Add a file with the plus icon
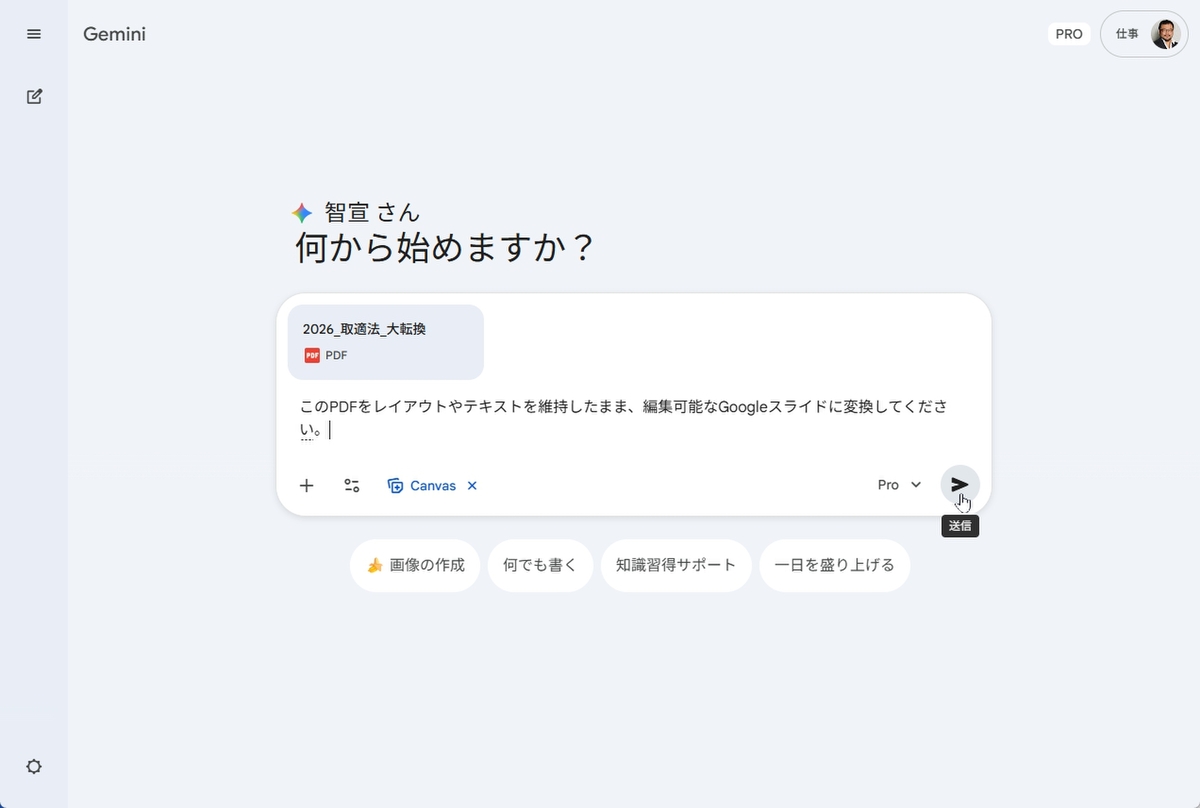The width and height of the screenshot is (1200, 808). tap(307, 486)
